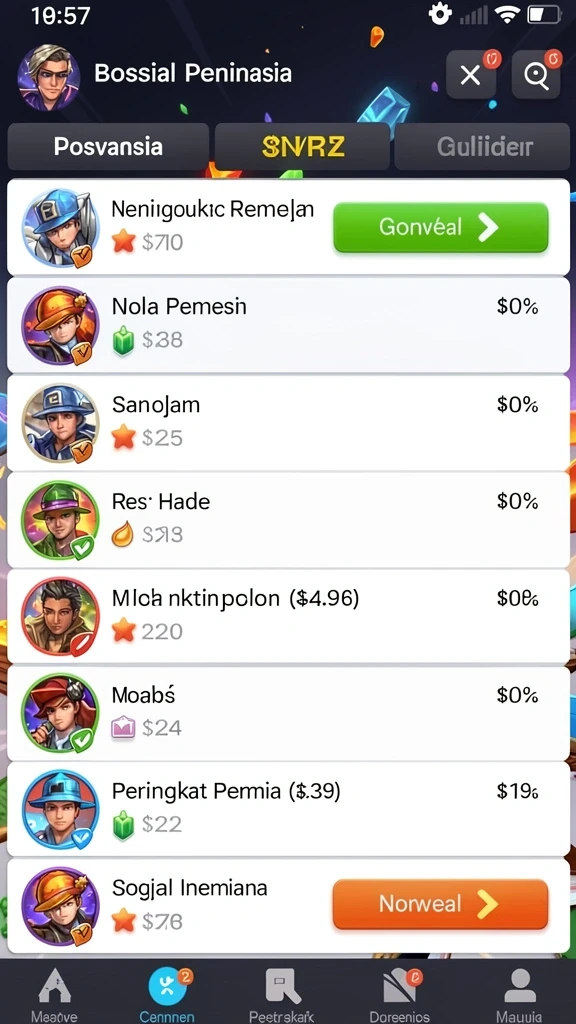Screen dimensions: 576x1024
Task: Tap the X close icon in header
Action: point(471,75)
